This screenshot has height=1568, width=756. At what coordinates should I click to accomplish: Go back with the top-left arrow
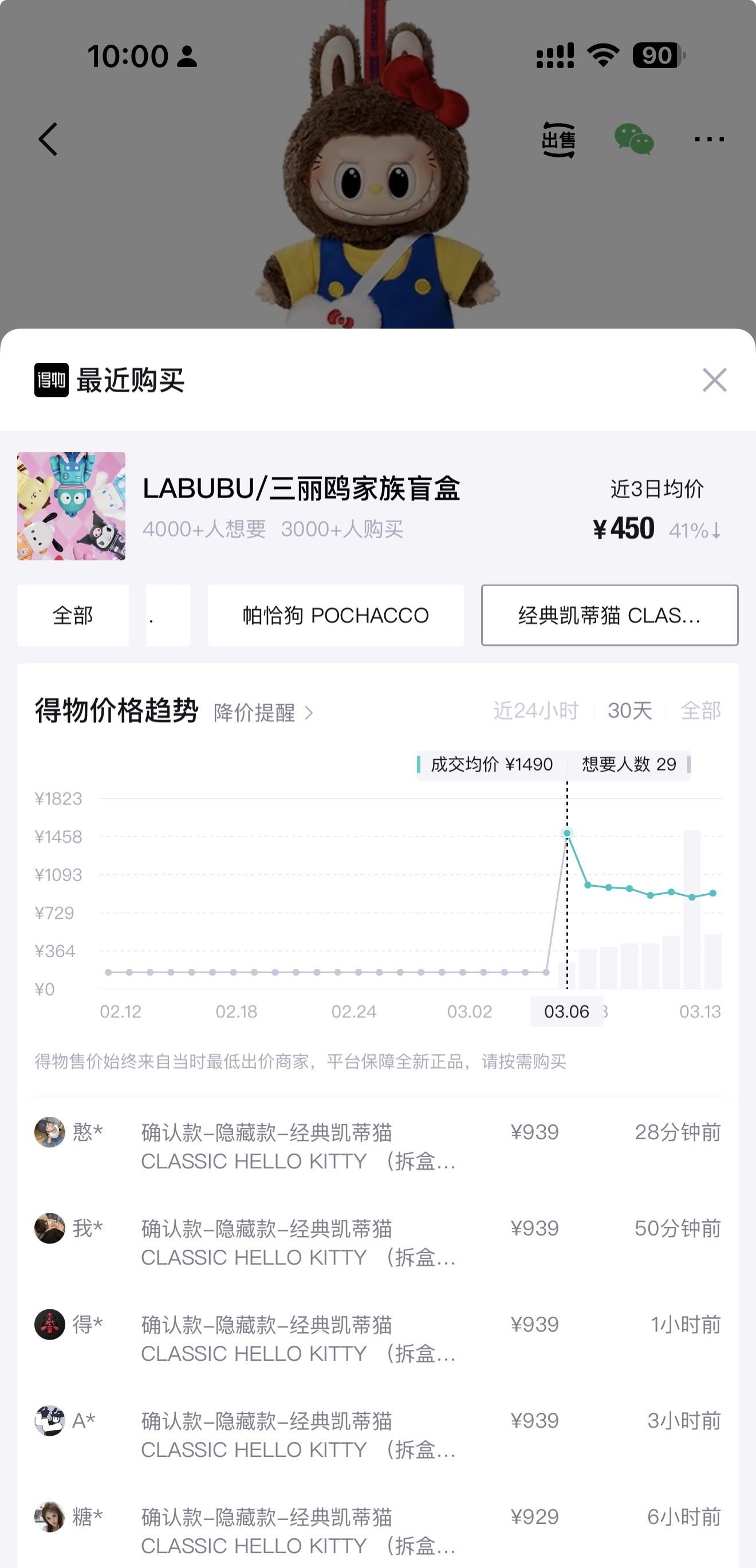(48, 139)
